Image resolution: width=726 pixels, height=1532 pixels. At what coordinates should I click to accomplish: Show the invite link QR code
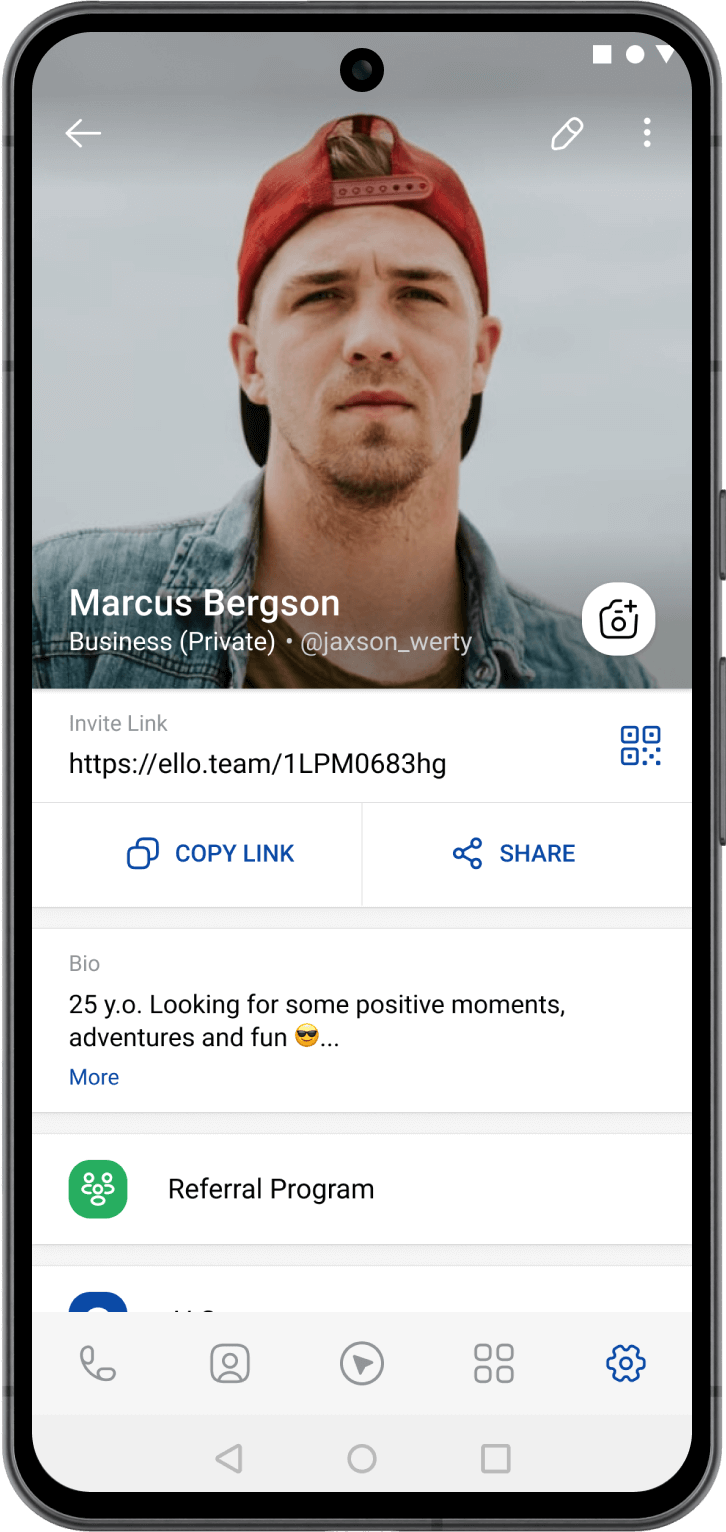[x=640, y=746]
